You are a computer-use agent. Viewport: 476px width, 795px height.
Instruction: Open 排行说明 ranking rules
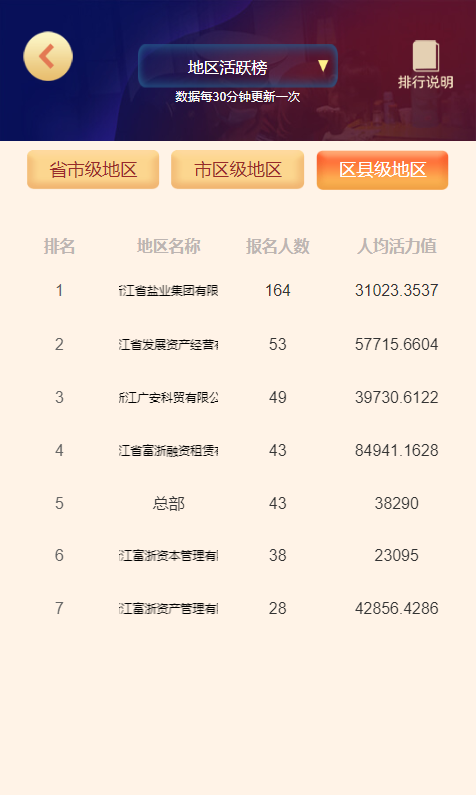[425, 65]
